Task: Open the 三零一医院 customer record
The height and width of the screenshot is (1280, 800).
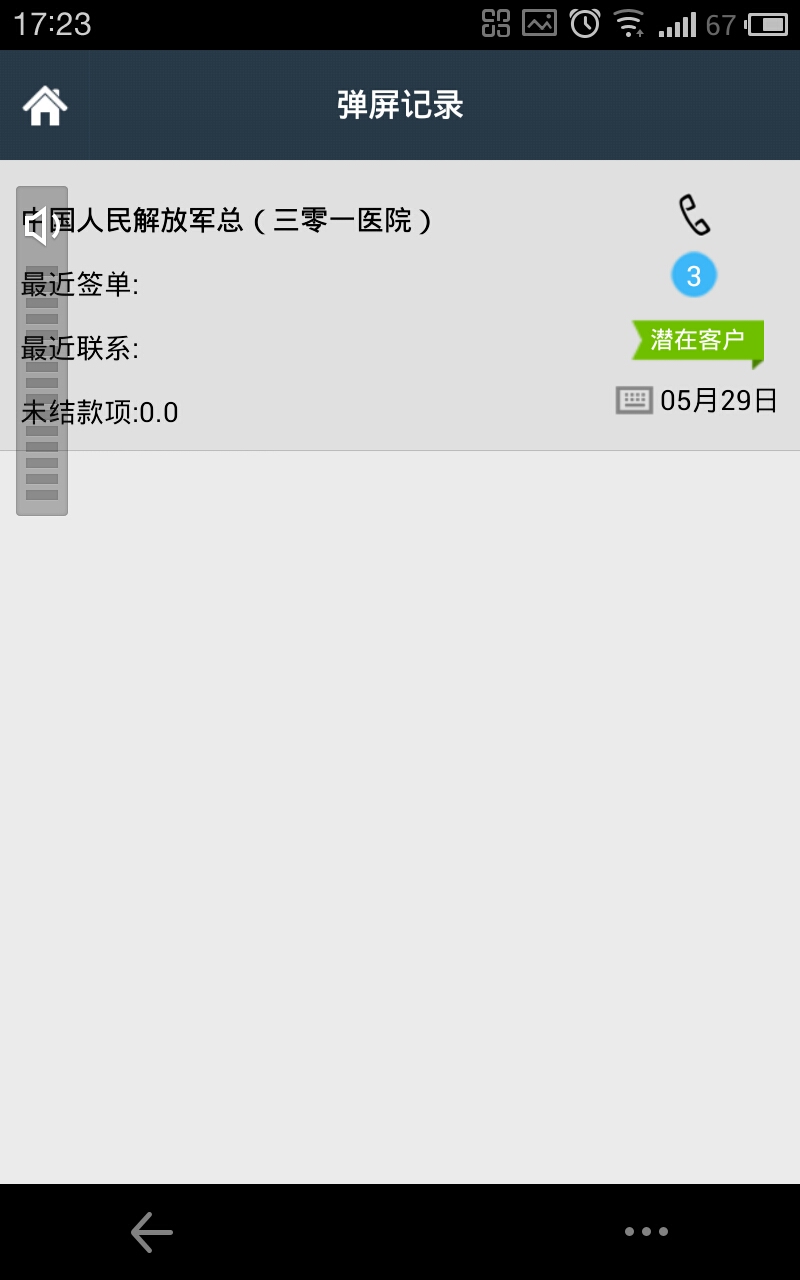Action: 400,305
